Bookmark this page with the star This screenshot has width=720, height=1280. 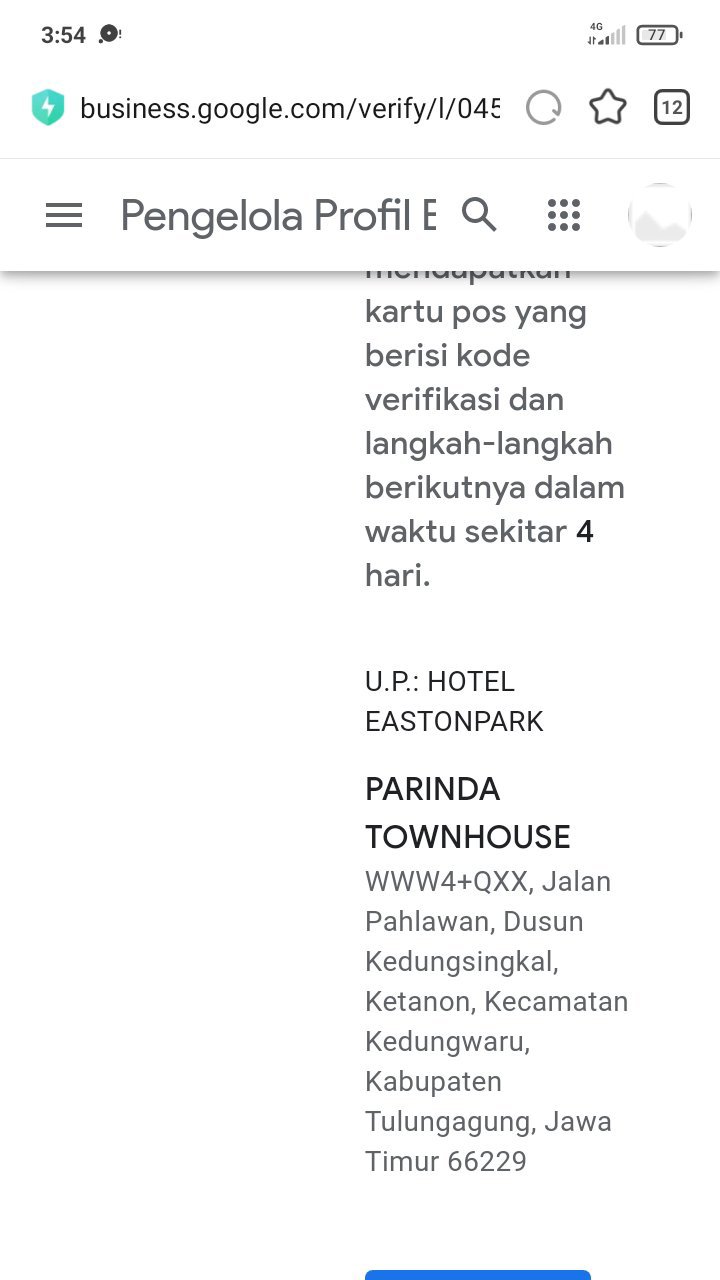coord(608,107)
